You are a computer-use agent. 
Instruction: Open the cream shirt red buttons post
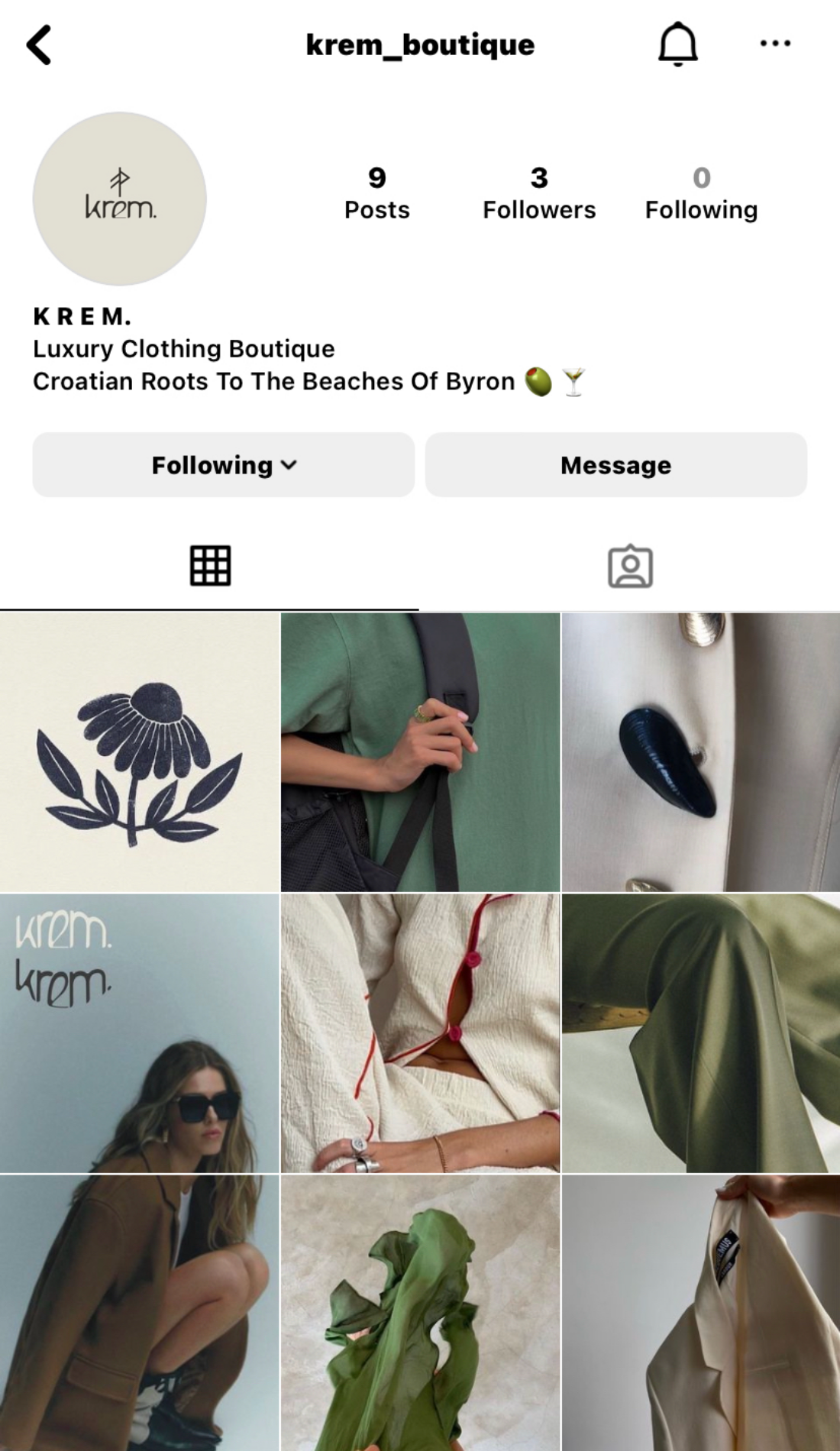pos(420,1033)
